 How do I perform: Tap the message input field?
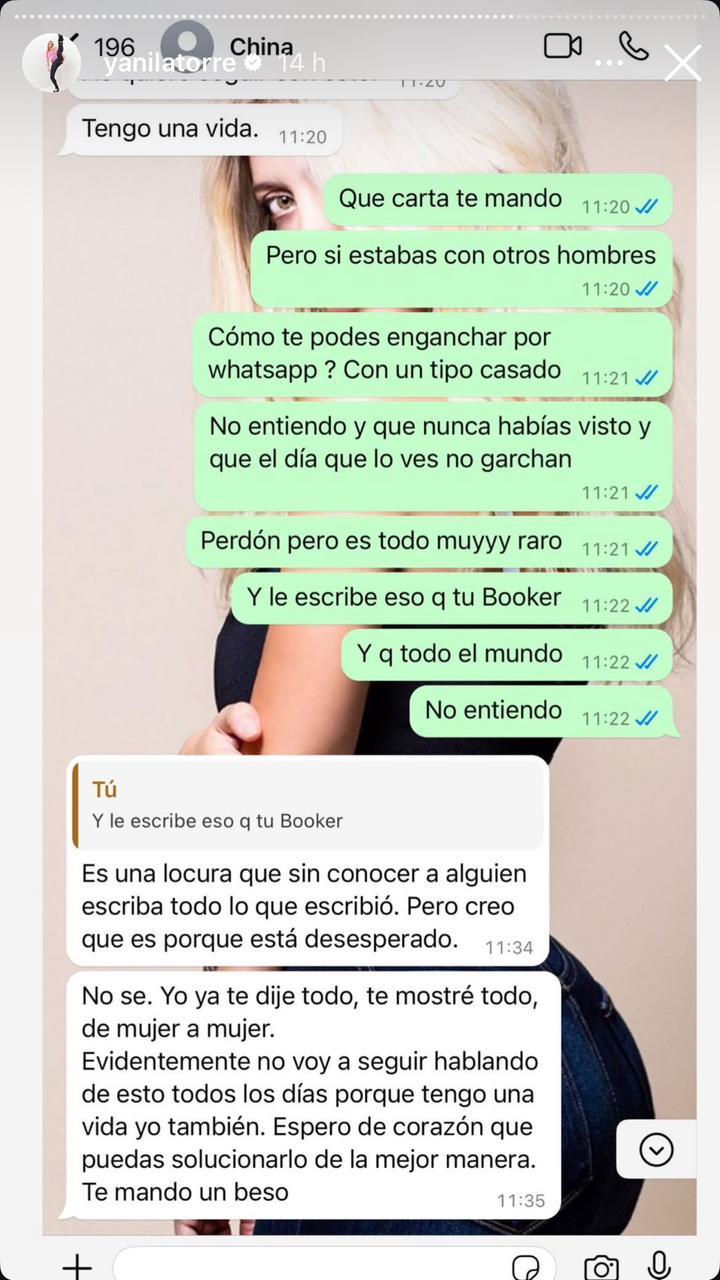pyautogui.click(x=320, y=1266)
